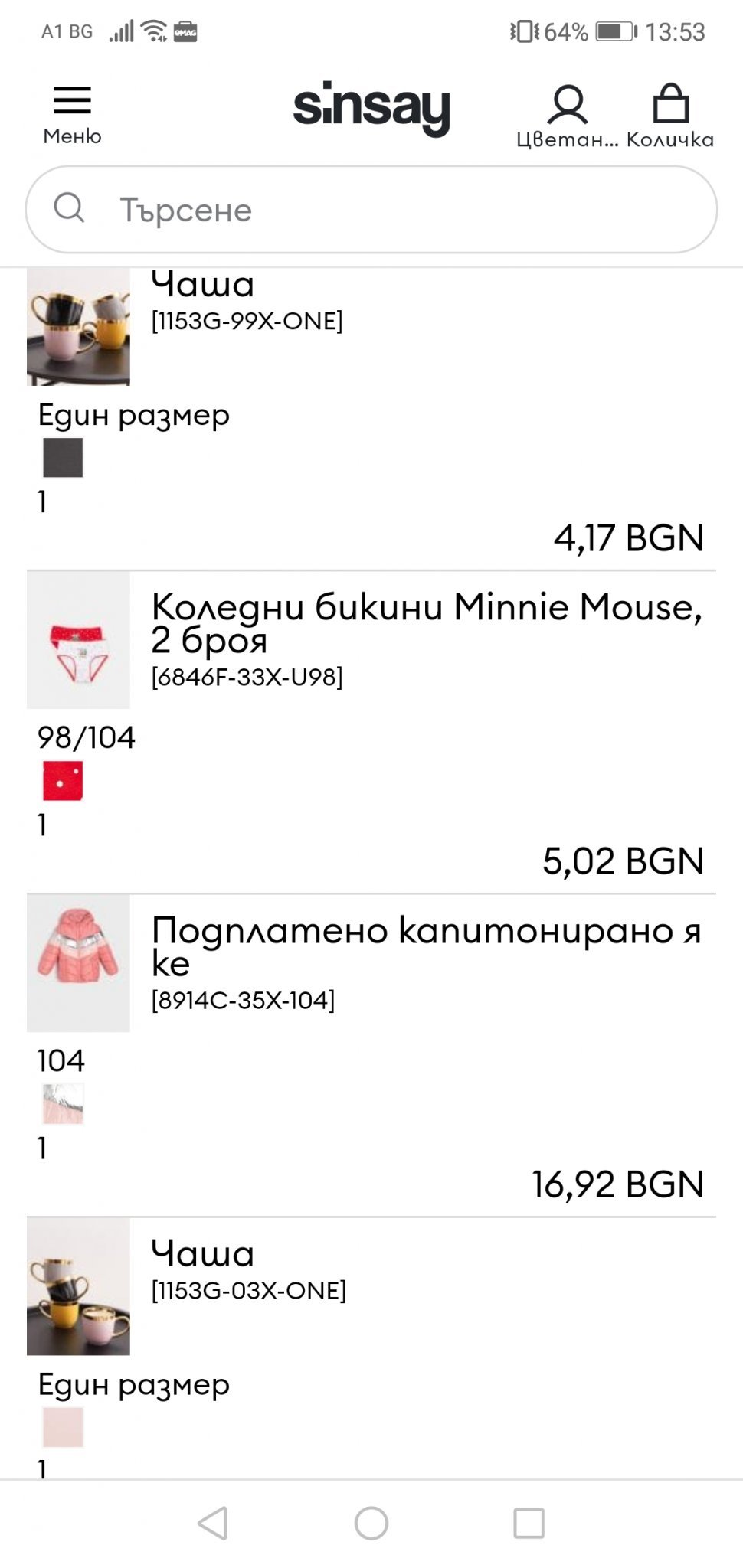
Task: Open the Количка shopping bag
Action: [x=670, y=115]
